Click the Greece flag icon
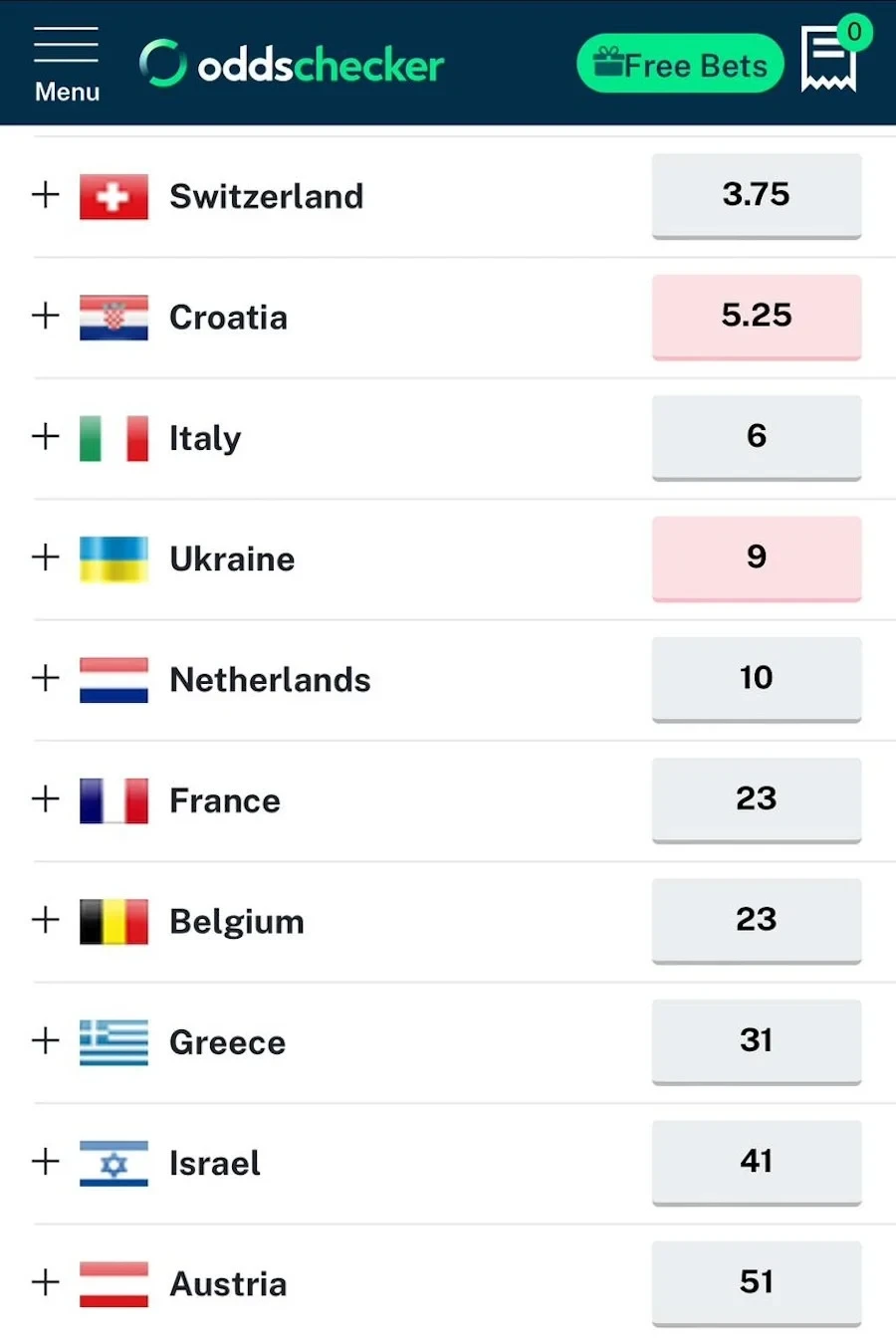The image size is (896, 1343). coord(112,1042)
